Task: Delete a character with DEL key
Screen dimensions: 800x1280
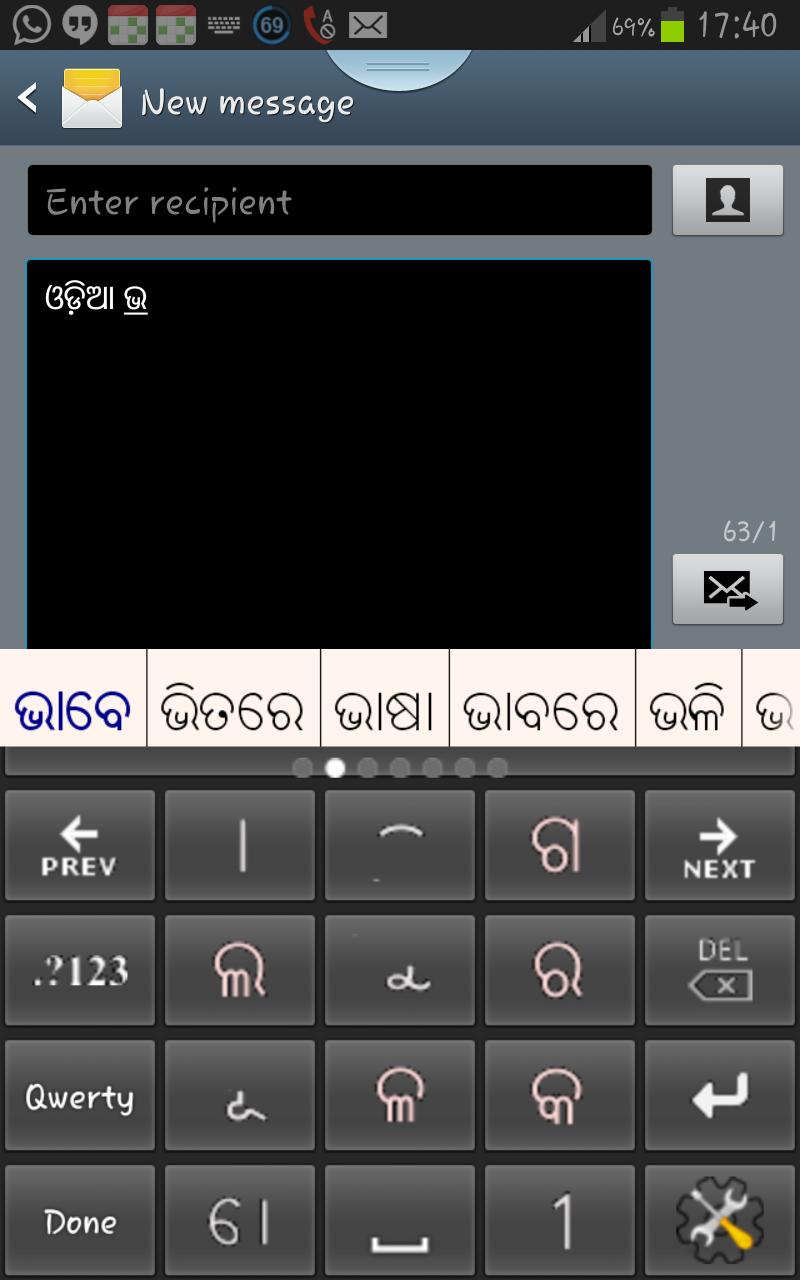Action: [719, 971]
